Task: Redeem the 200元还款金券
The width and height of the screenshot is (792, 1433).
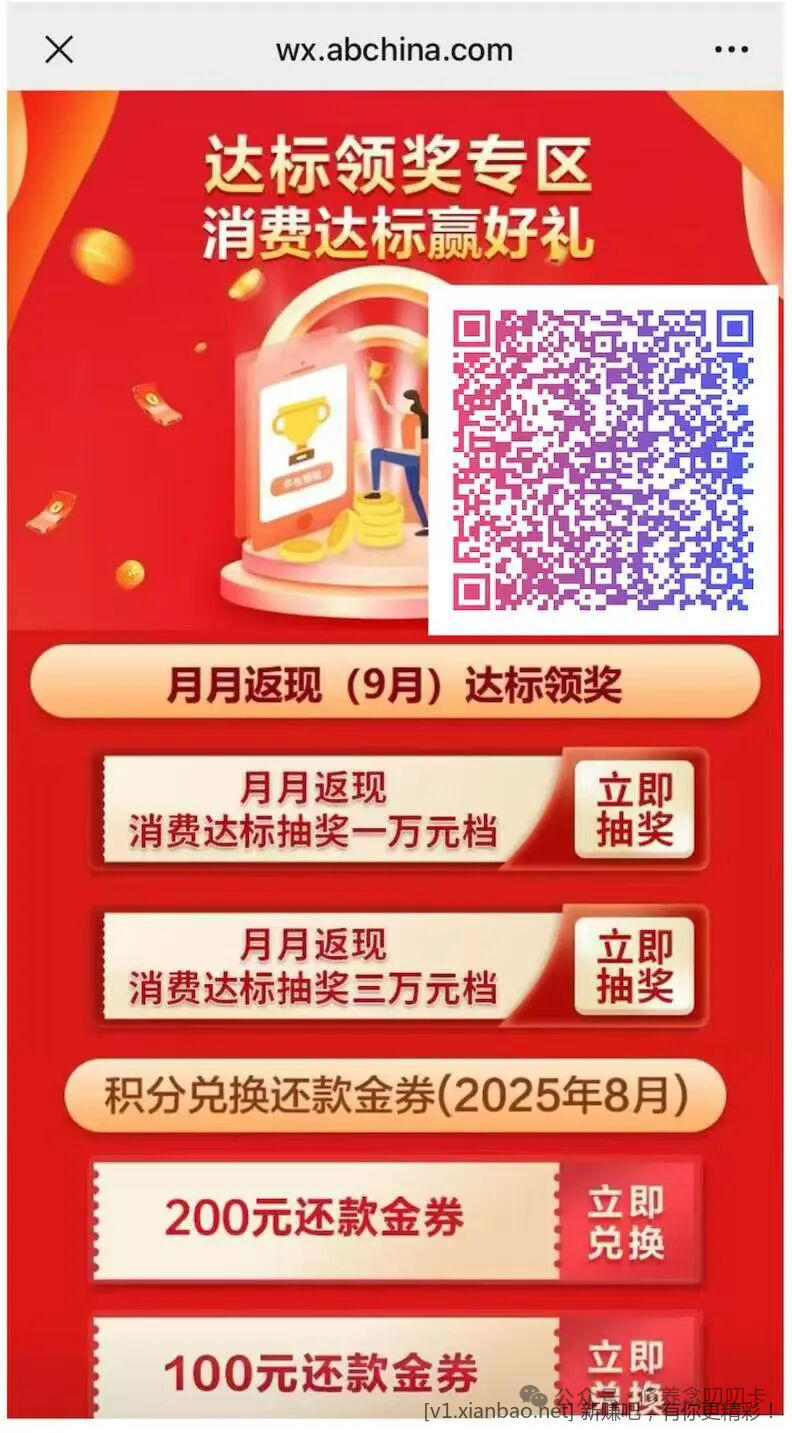Action: click(x=627, y=1220)
